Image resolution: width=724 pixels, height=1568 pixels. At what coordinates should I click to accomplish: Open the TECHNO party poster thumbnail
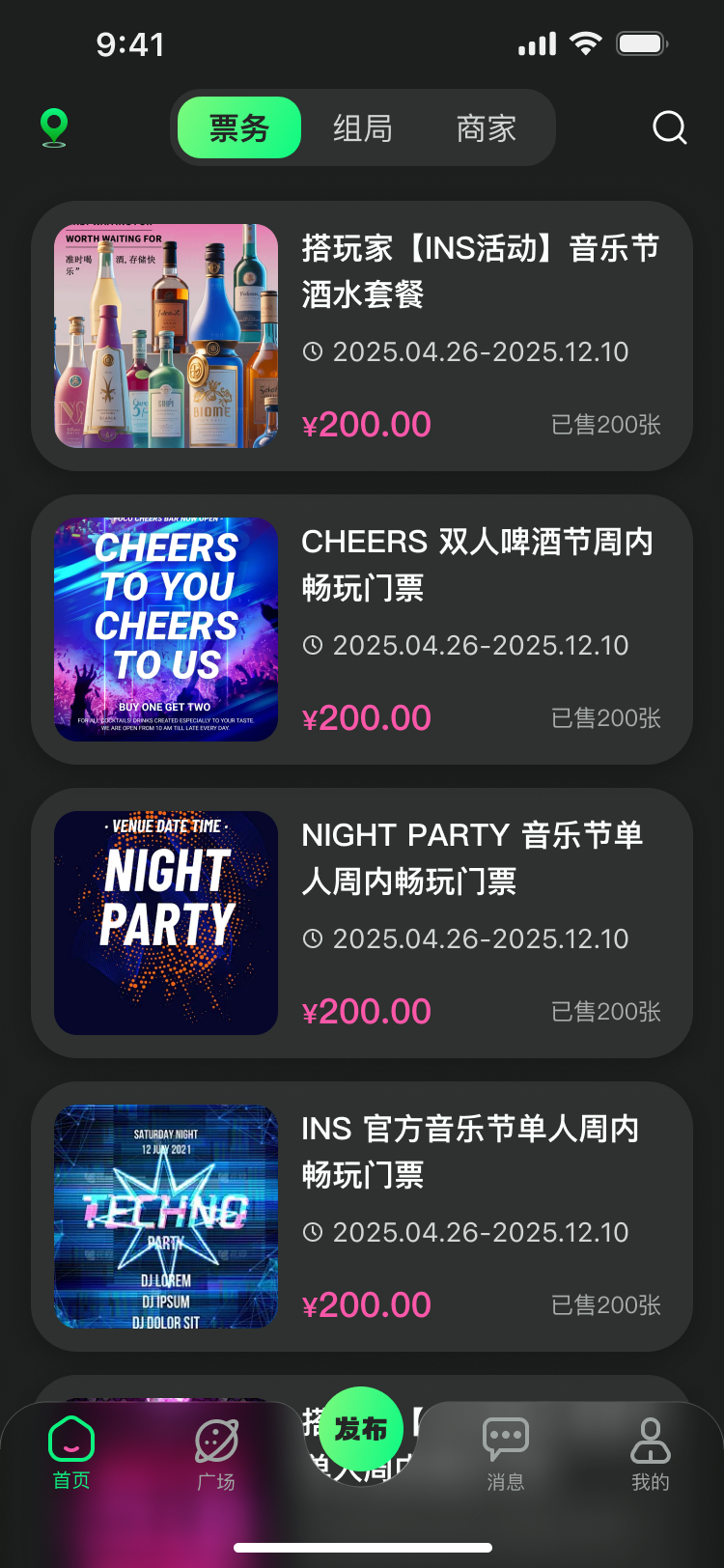click(x=165, y=1216)
